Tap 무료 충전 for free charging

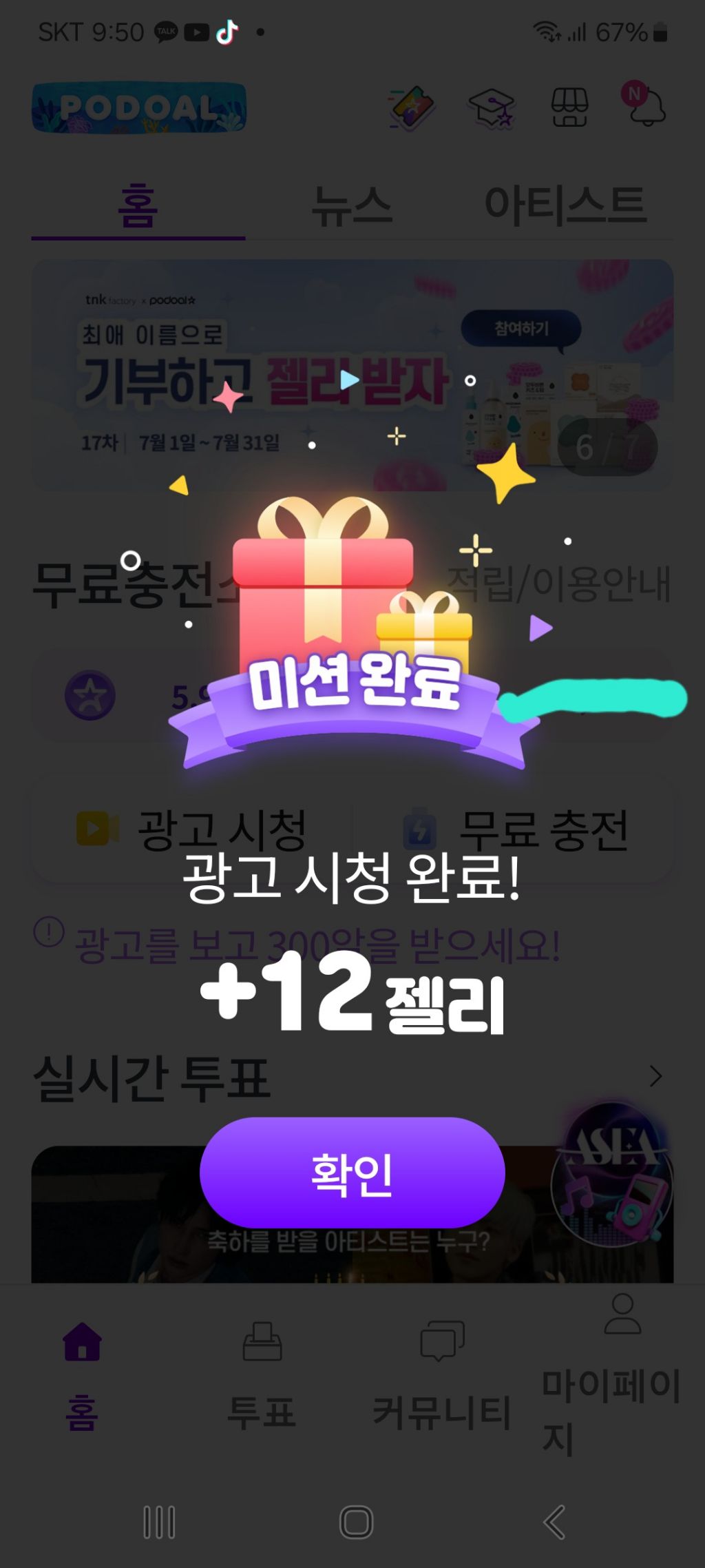[x=516, y=829]
